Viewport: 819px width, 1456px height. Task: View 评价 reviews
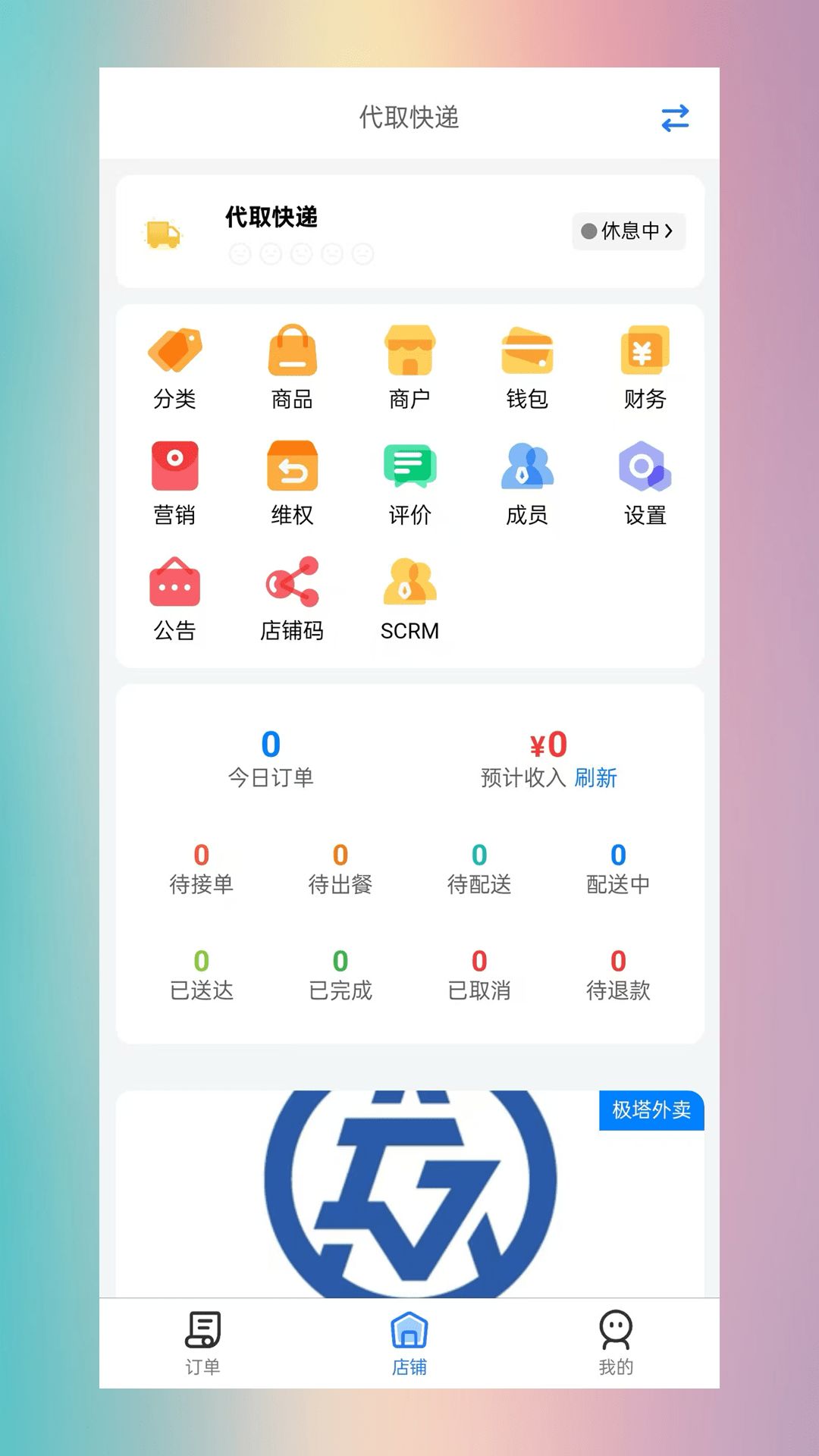point(409,484)
